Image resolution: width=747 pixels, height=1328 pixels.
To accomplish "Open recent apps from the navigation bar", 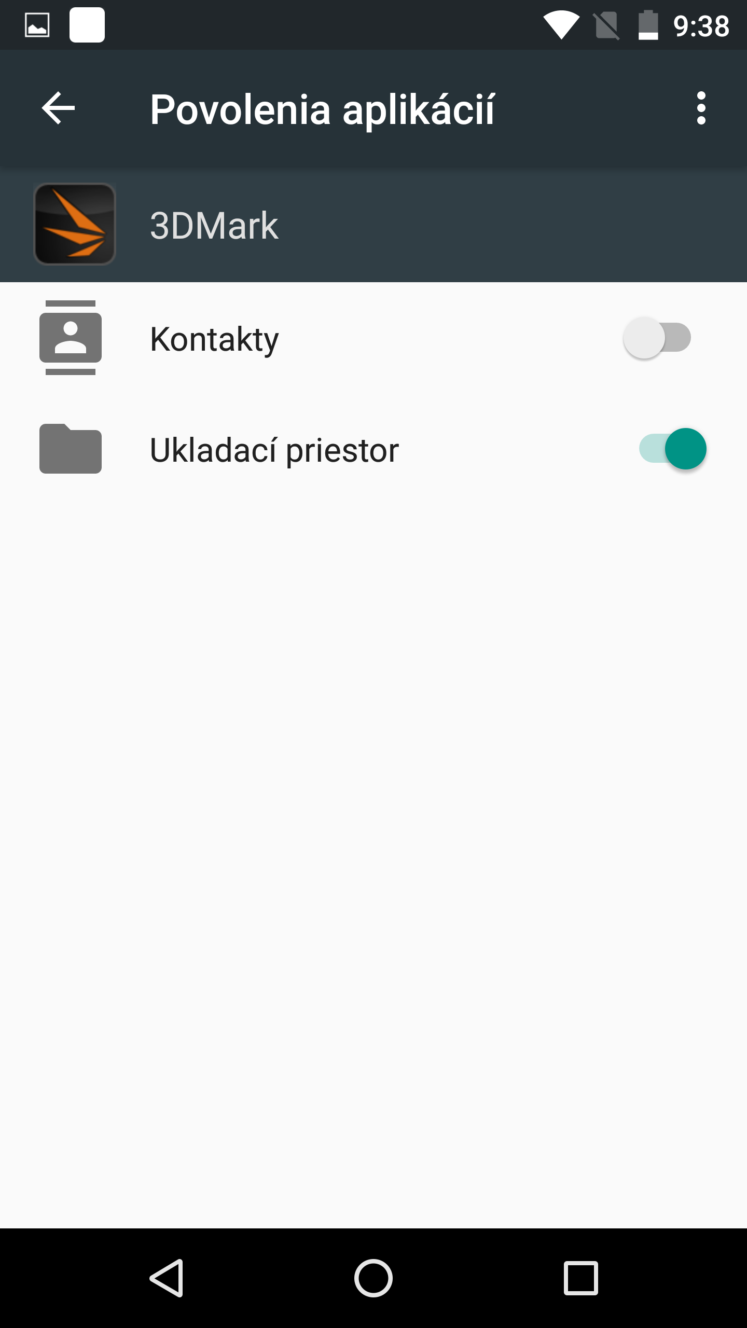I will click(x=580, y=1277).
